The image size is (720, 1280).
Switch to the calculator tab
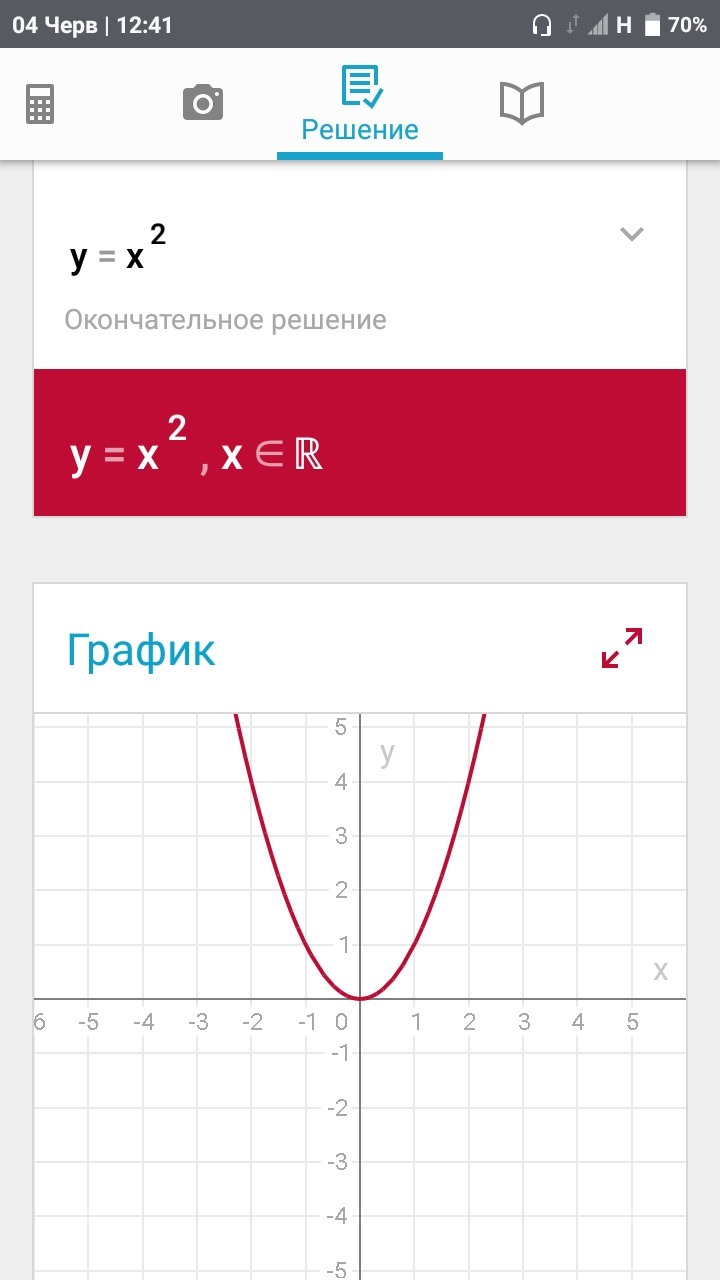click(x=40, y=104)
